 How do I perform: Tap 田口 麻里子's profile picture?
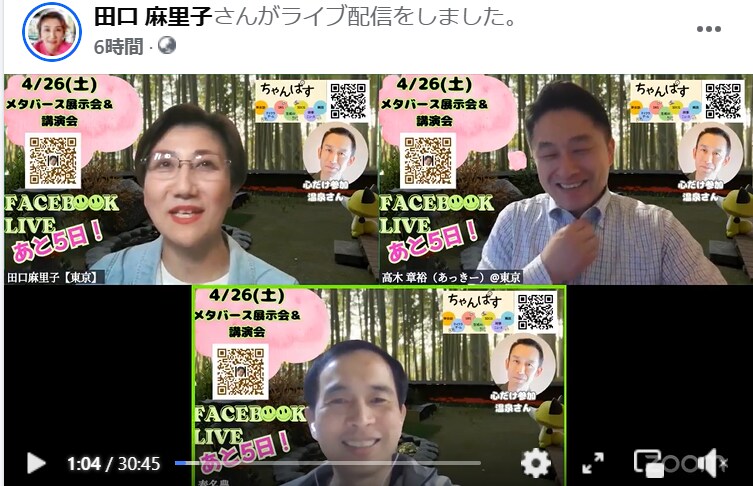coord(50,30)
